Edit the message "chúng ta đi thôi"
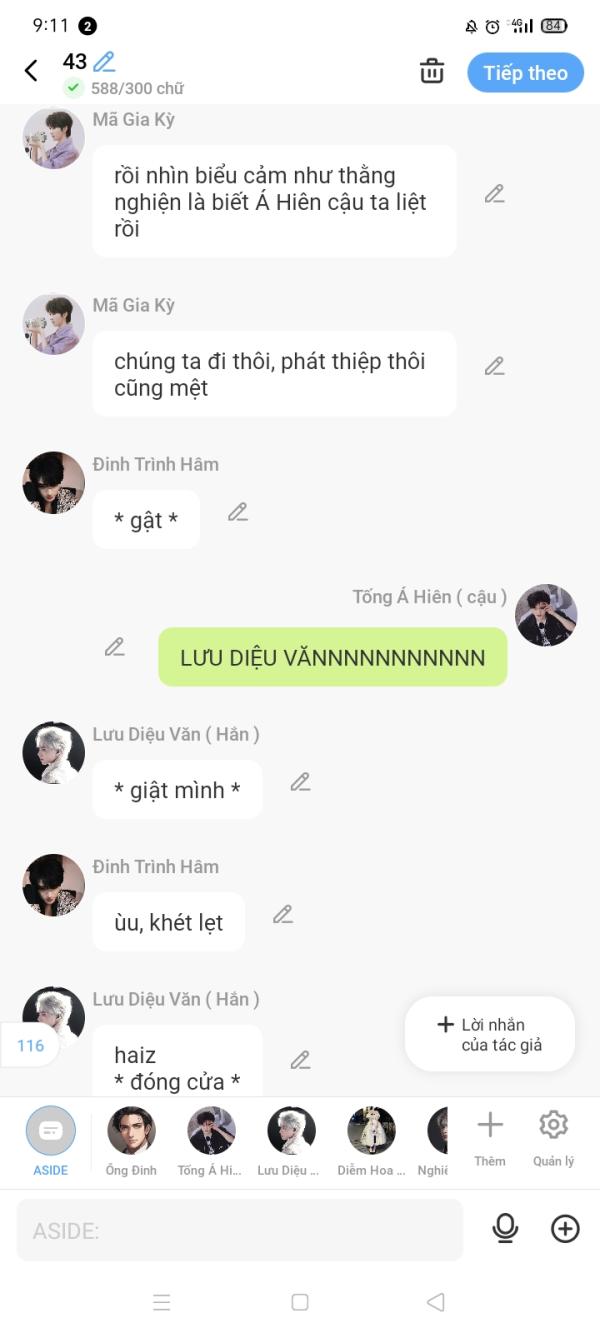Viewport: 600px width, 1333px height. coord(494,366)
